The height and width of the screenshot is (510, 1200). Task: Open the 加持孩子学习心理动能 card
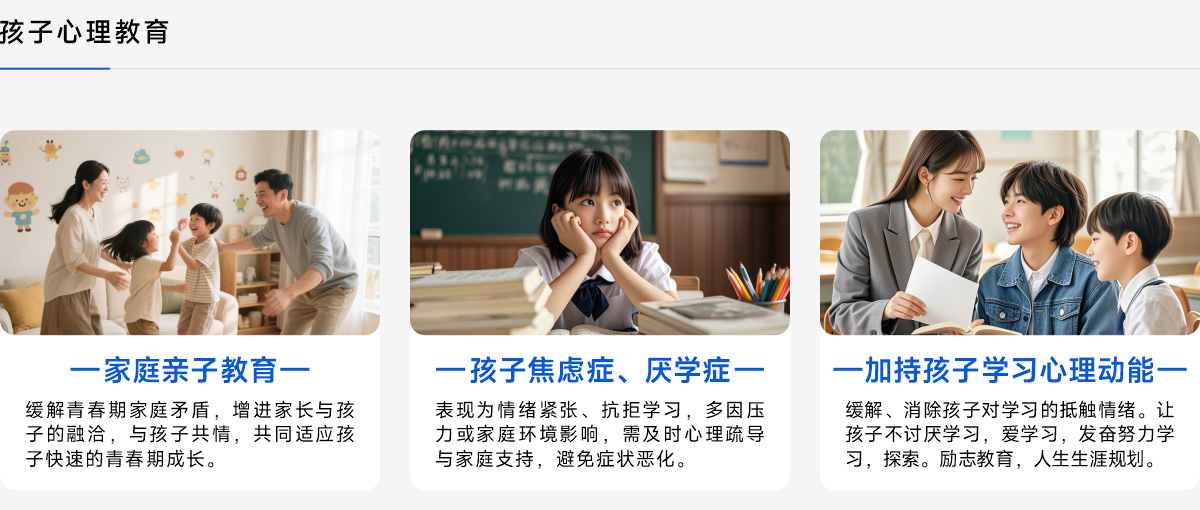tap(1009, 371)
